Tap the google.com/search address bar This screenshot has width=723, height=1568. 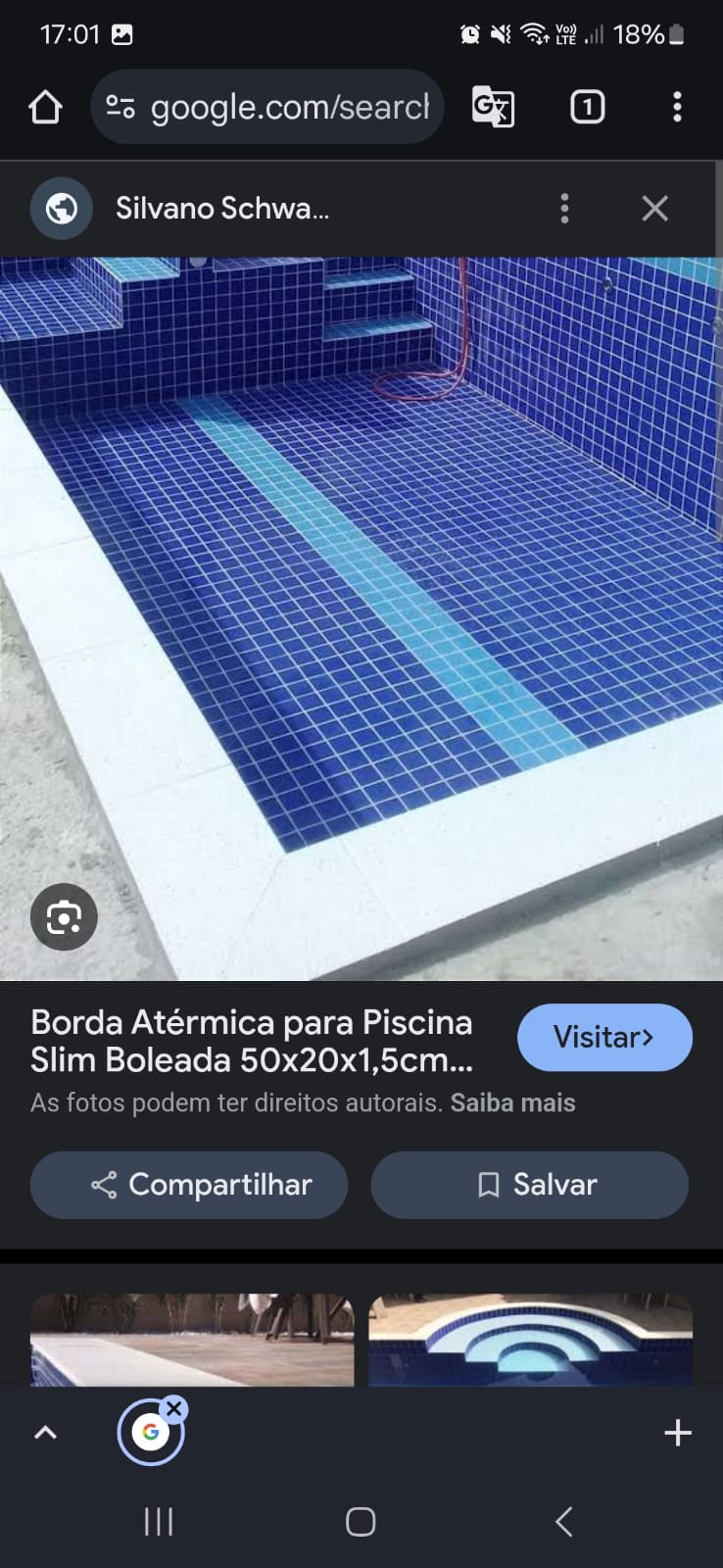pos(266,107)
